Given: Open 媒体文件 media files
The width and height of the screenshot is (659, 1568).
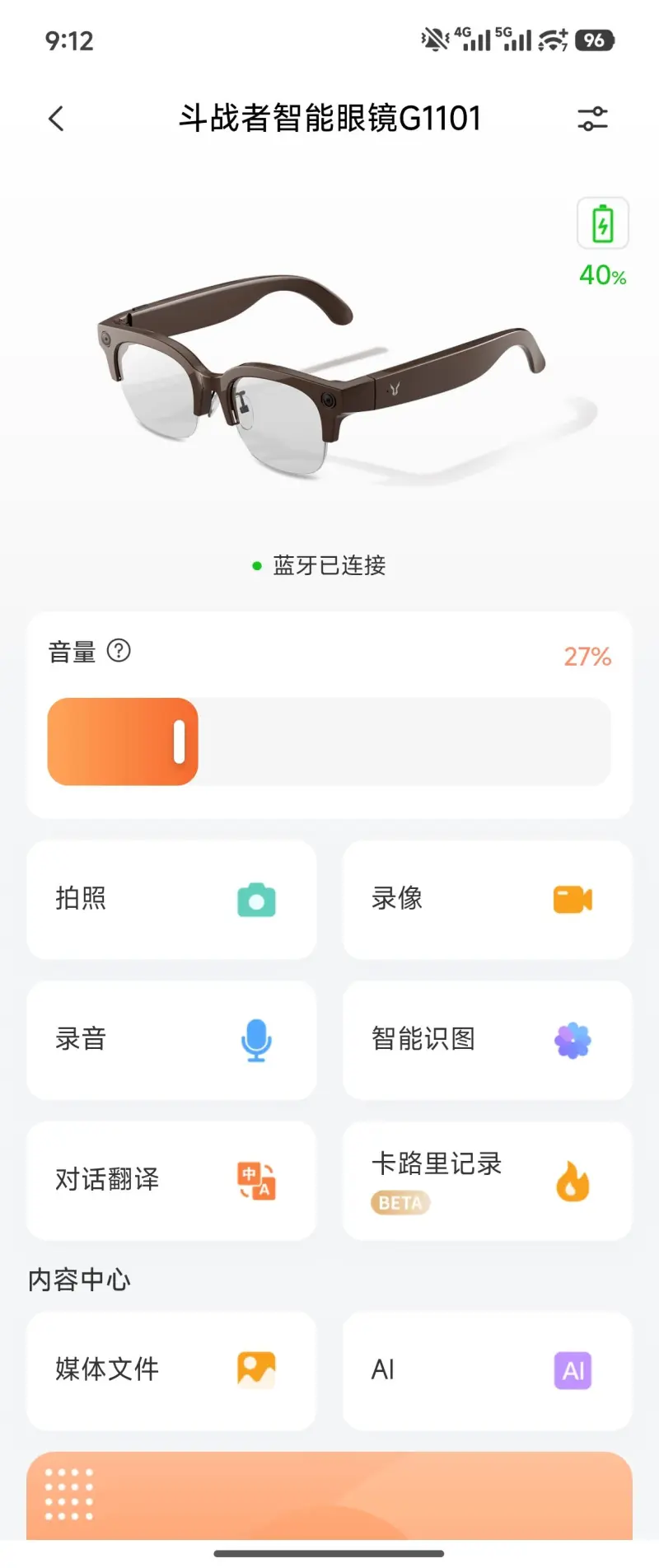Looking at the screenshot, I should 171,1369.
